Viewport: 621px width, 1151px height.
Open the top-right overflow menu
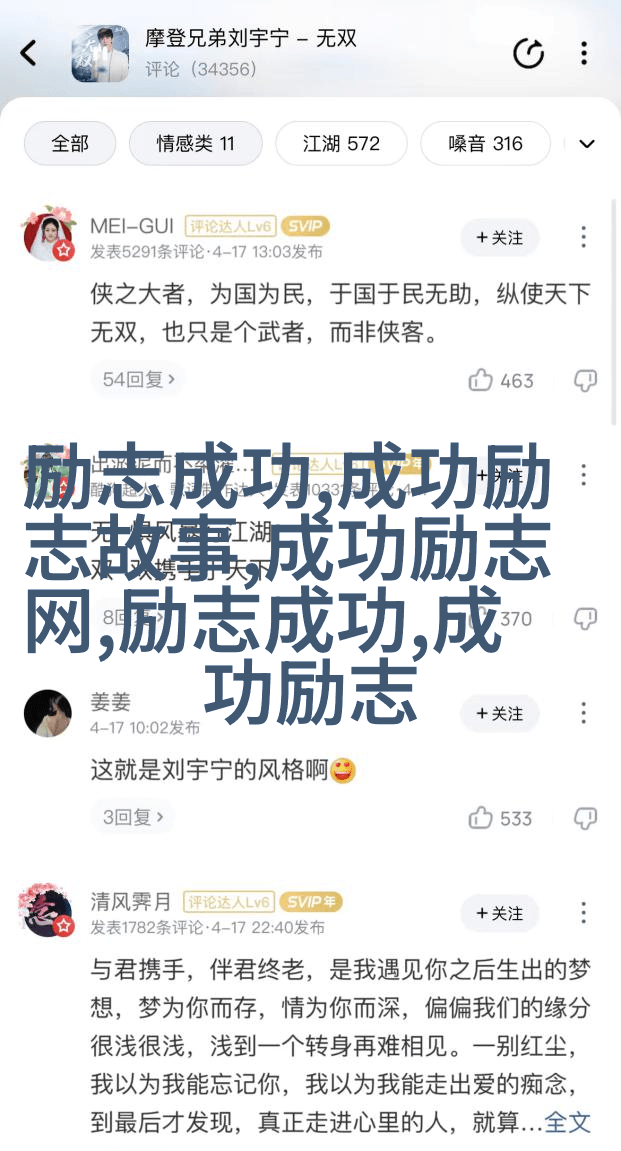tap(584, 53)
